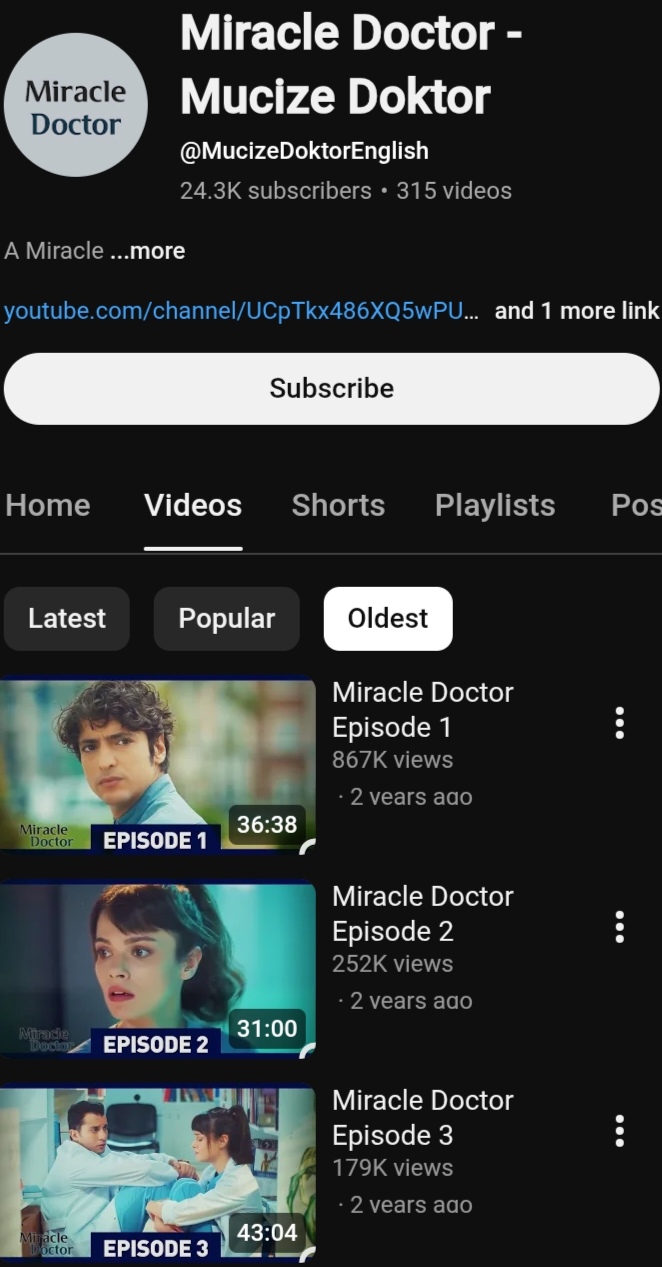Select the Oldest filter chip
Image resolution: width=662 pixels, height=1267 pixels.
(x=388, y=619)
